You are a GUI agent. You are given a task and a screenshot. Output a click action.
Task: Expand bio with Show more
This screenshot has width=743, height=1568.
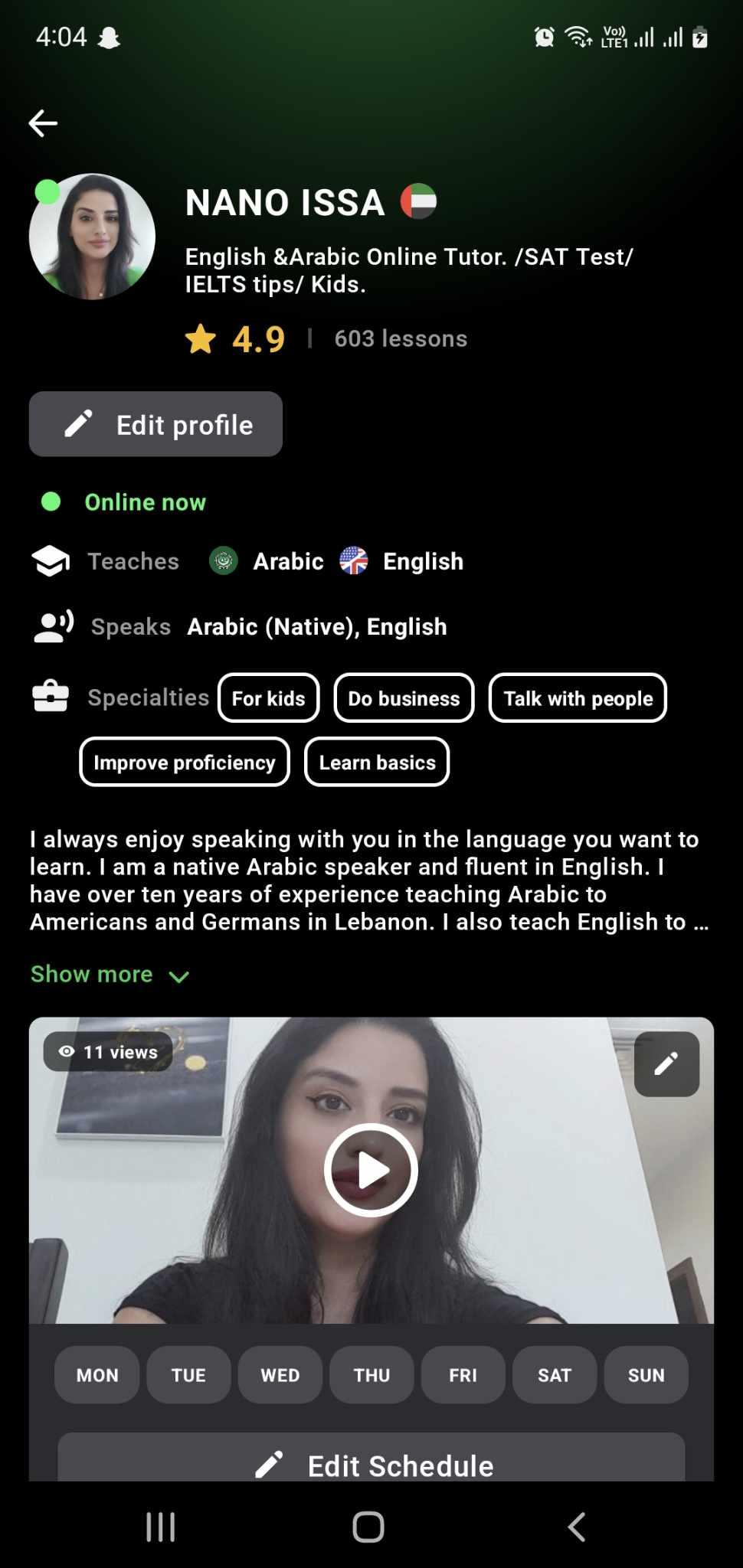pyautogui.click(x=109, y=974)
